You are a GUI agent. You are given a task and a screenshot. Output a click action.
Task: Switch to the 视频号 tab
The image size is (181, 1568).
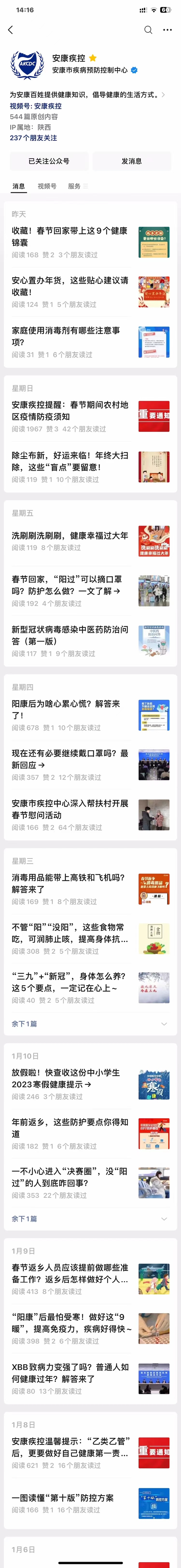click(x=47, y=186)
